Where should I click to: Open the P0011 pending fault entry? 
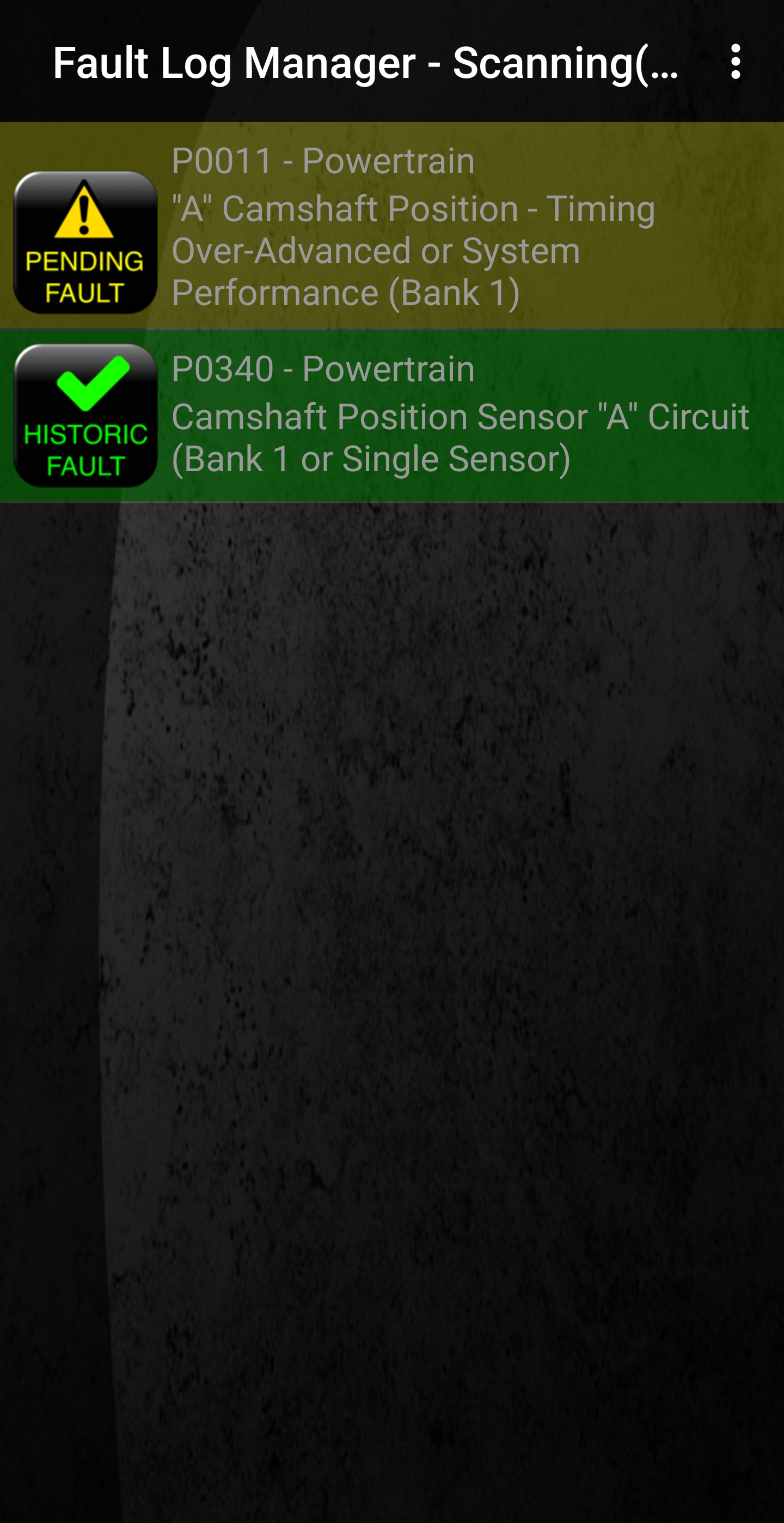click(x=391, y=226)
